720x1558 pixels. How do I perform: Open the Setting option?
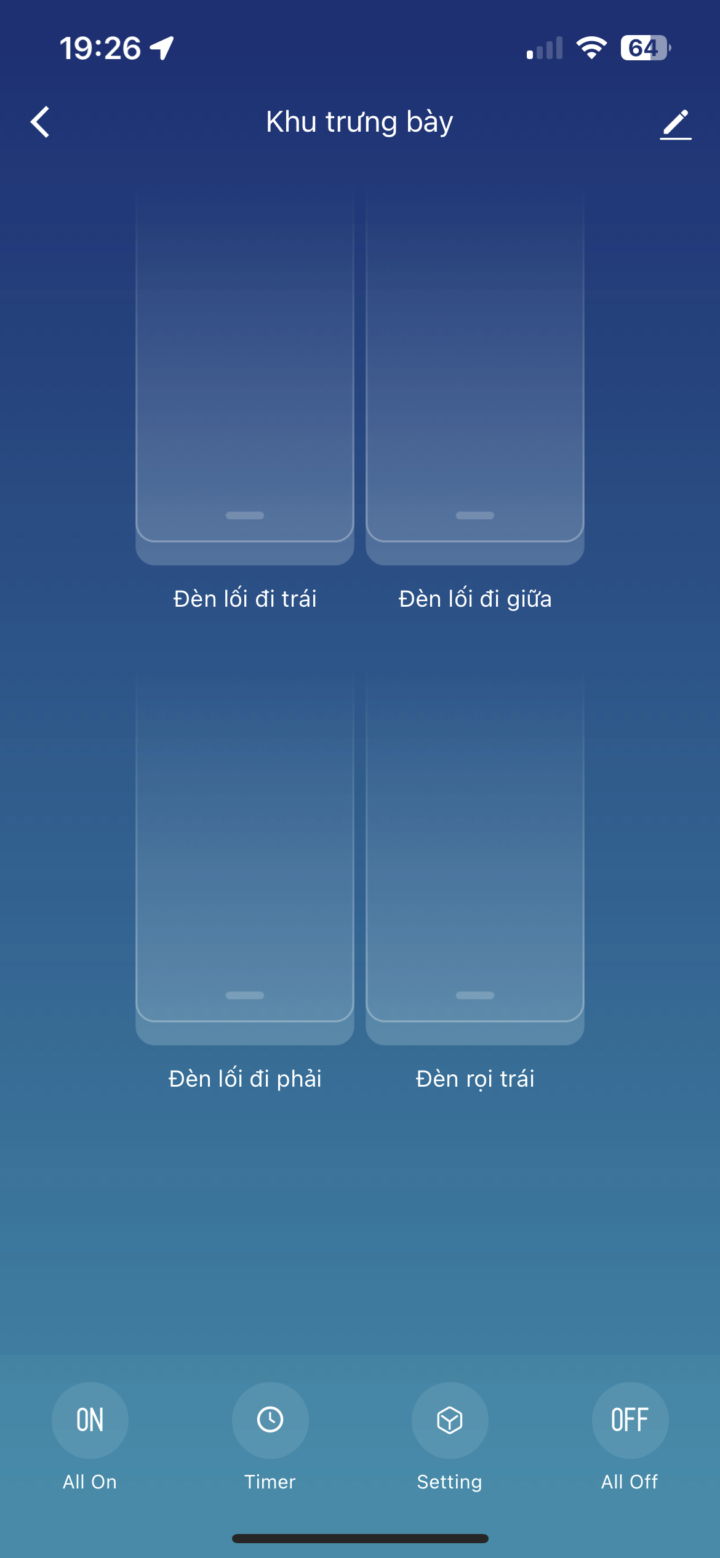pyautogui.click(x=450, y=1420)
